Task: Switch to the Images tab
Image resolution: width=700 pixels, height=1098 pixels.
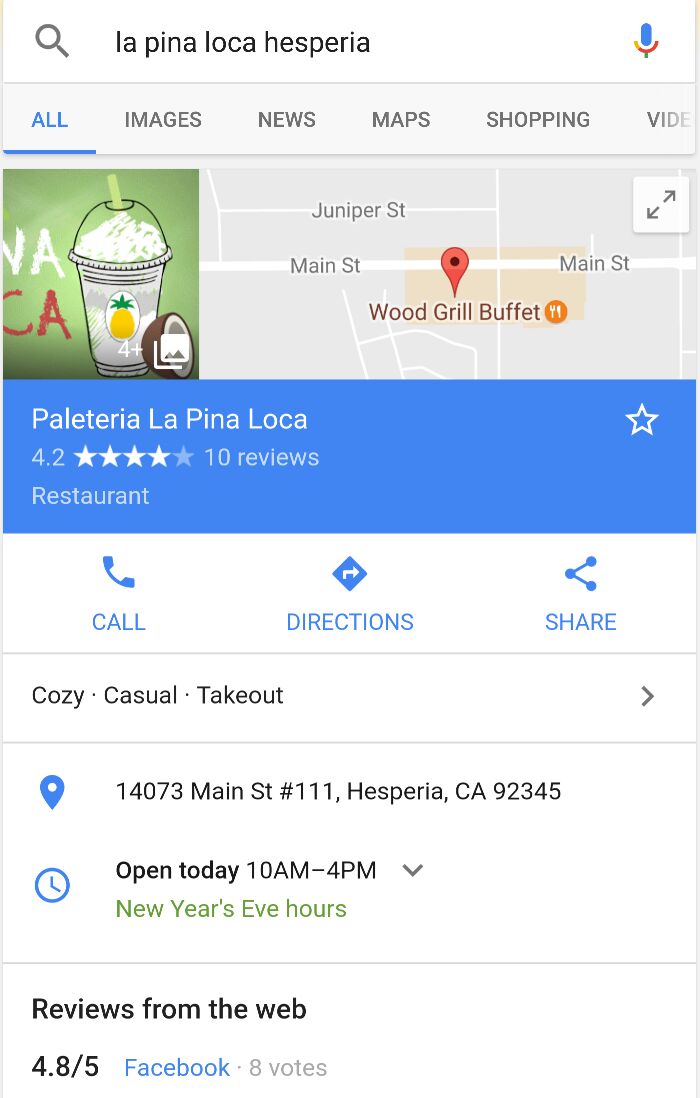Action: tap(163, 120)
